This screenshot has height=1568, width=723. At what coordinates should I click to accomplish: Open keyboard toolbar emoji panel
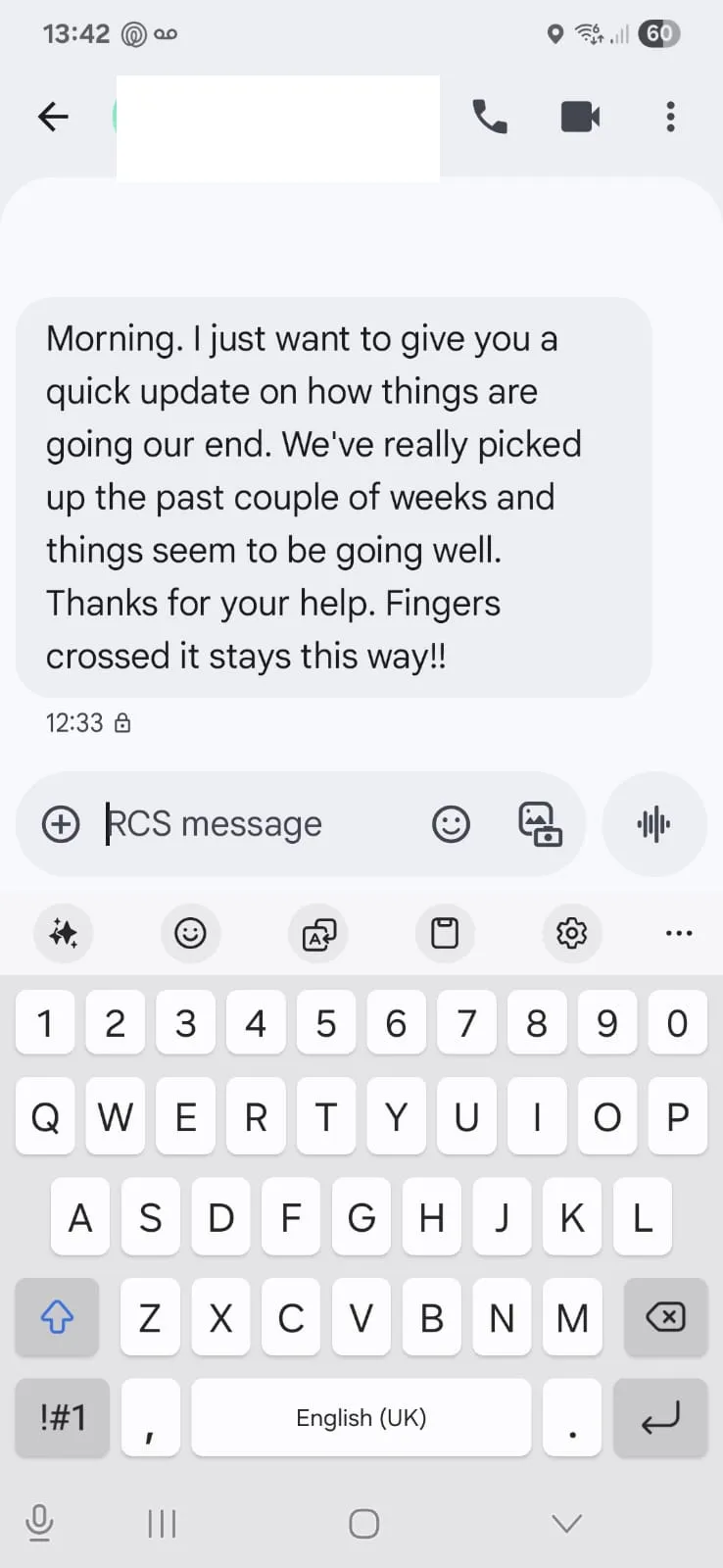pyautogui.click(x=190, y=933)
